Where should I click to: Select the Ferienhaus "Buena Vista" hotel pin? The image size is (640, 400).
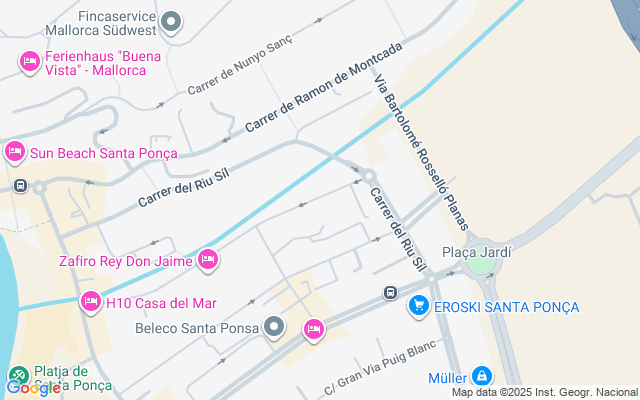[29, 63]
